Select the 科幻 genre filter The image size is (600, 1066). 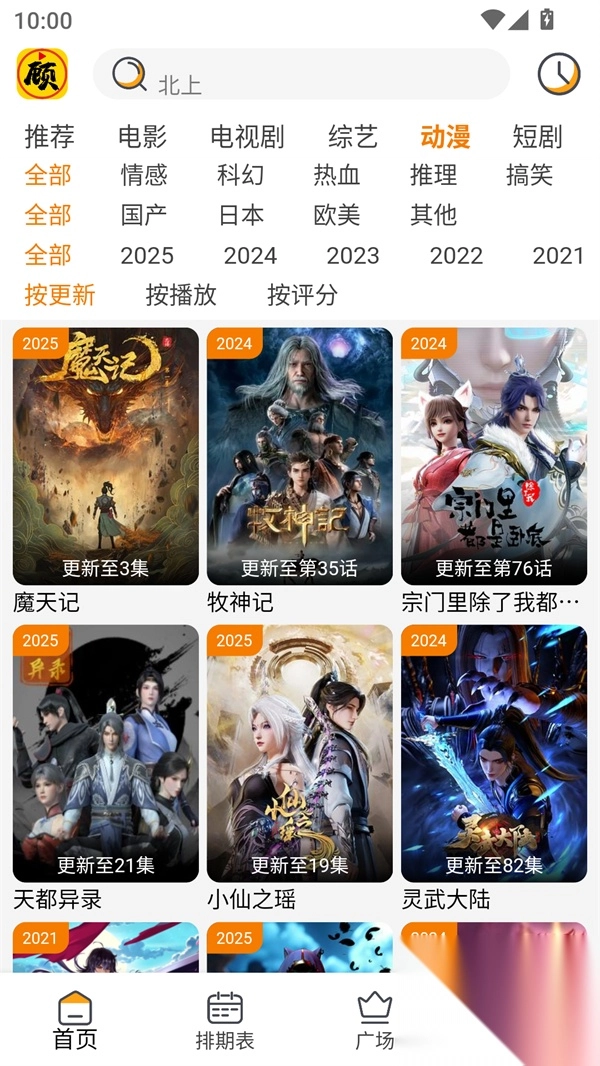coord(241,175)
